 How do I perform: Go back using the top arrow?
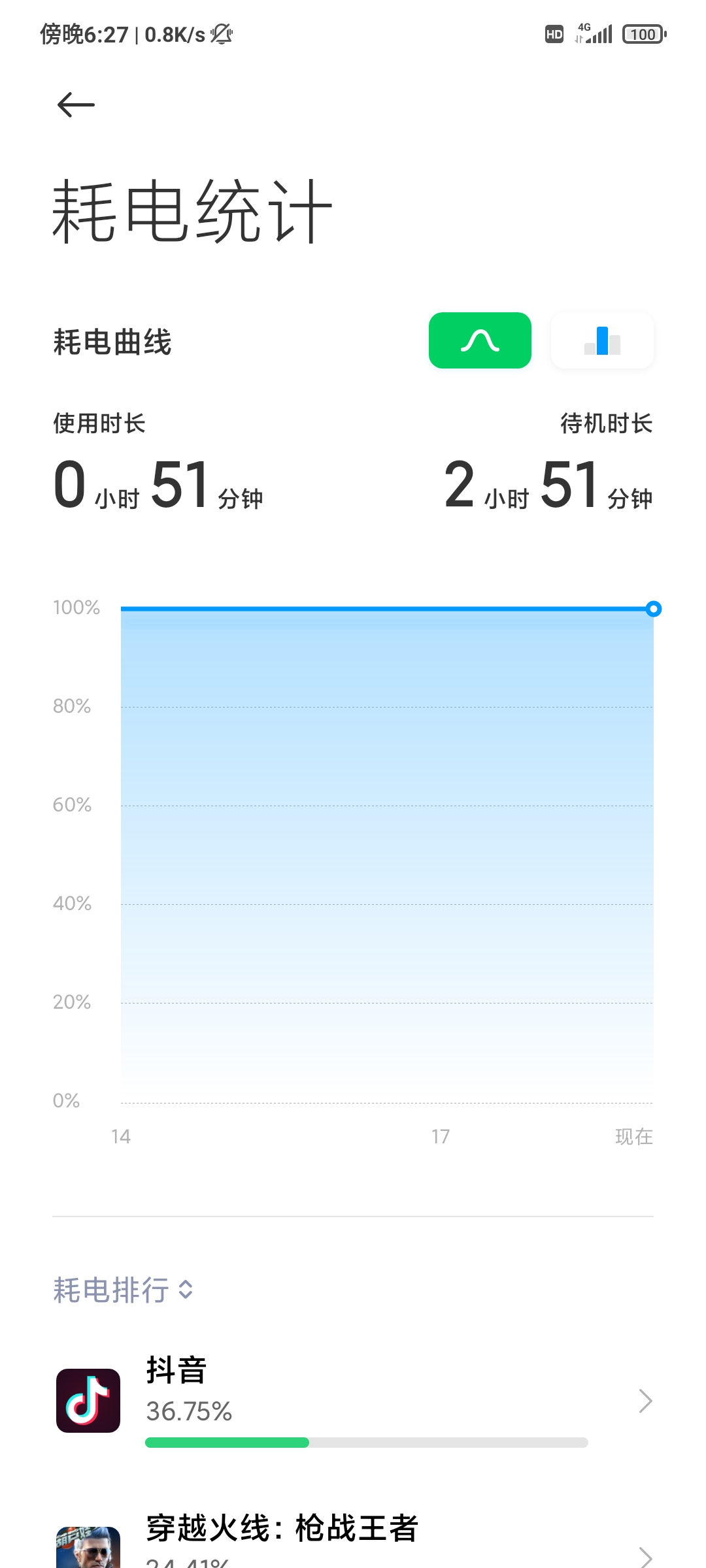76,105
